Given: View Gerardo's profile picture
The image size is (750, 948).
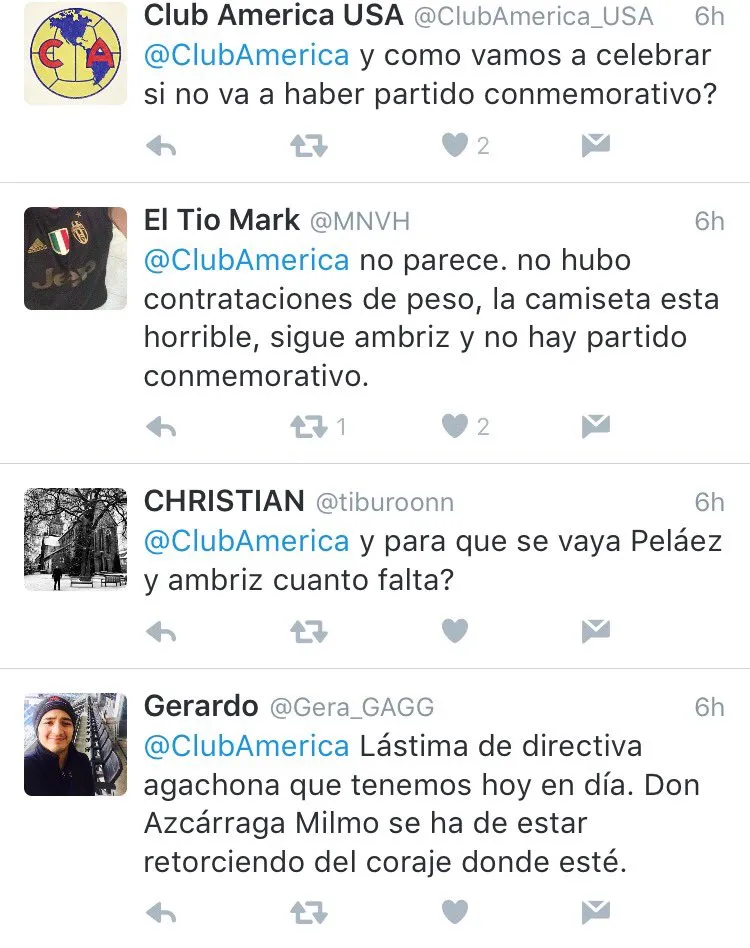Looking at the screenshot, I should pos(74,745).
